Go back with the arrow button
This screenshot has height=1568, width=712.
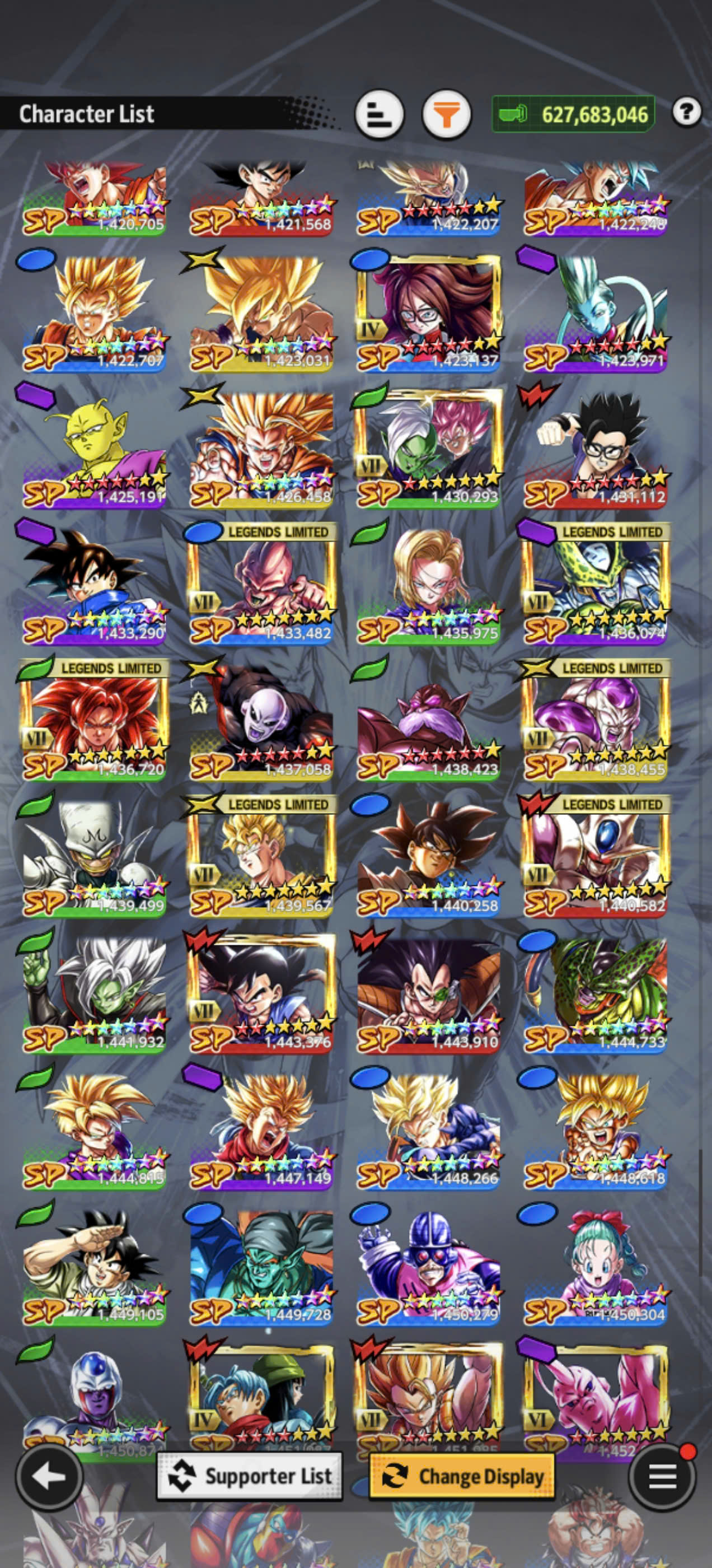click(49, 1476)
